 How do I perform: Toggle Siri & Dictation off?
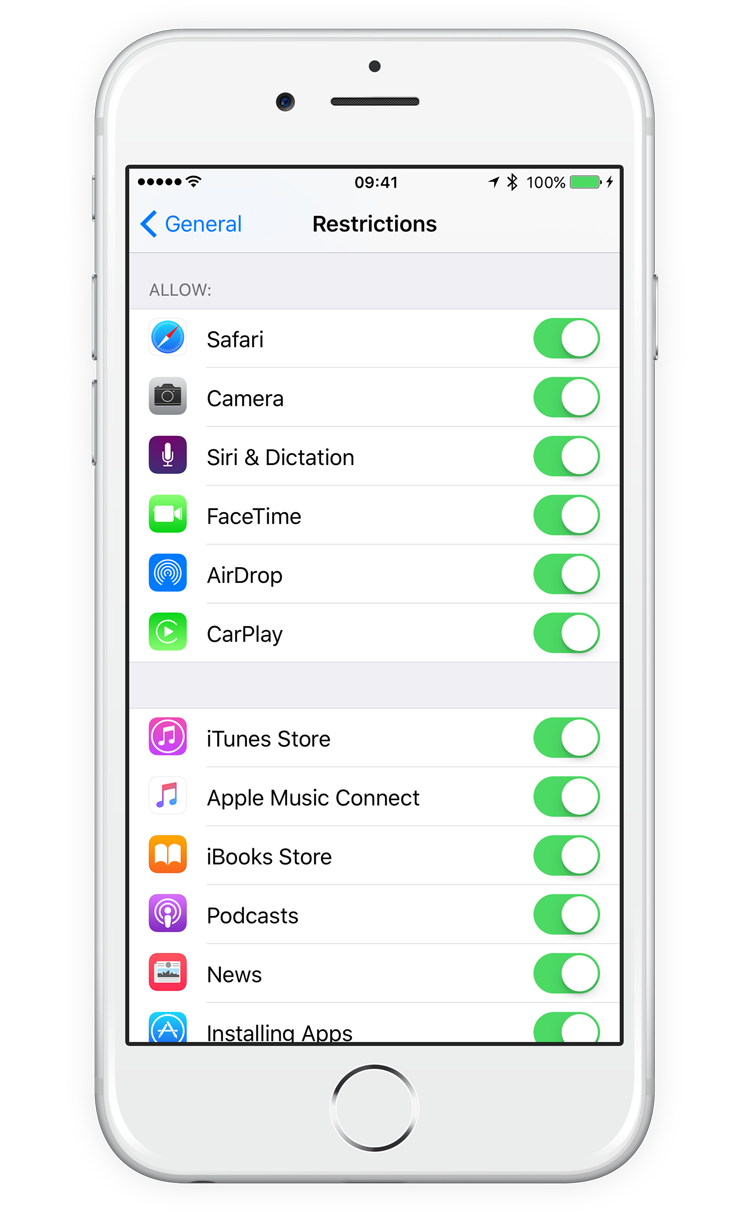coord(567,457)
